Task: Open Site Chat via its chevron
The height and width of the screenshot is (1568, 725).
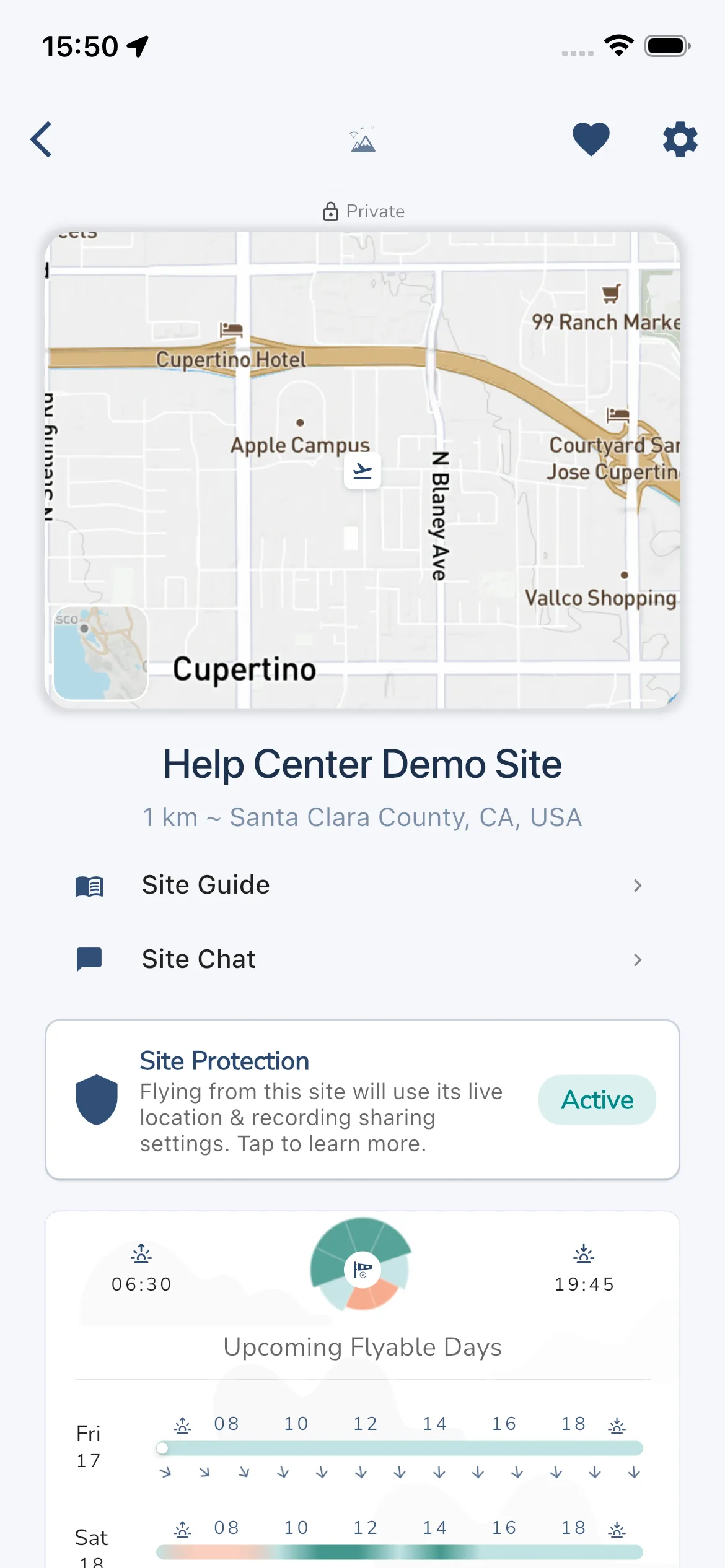Action: point(638,960)
